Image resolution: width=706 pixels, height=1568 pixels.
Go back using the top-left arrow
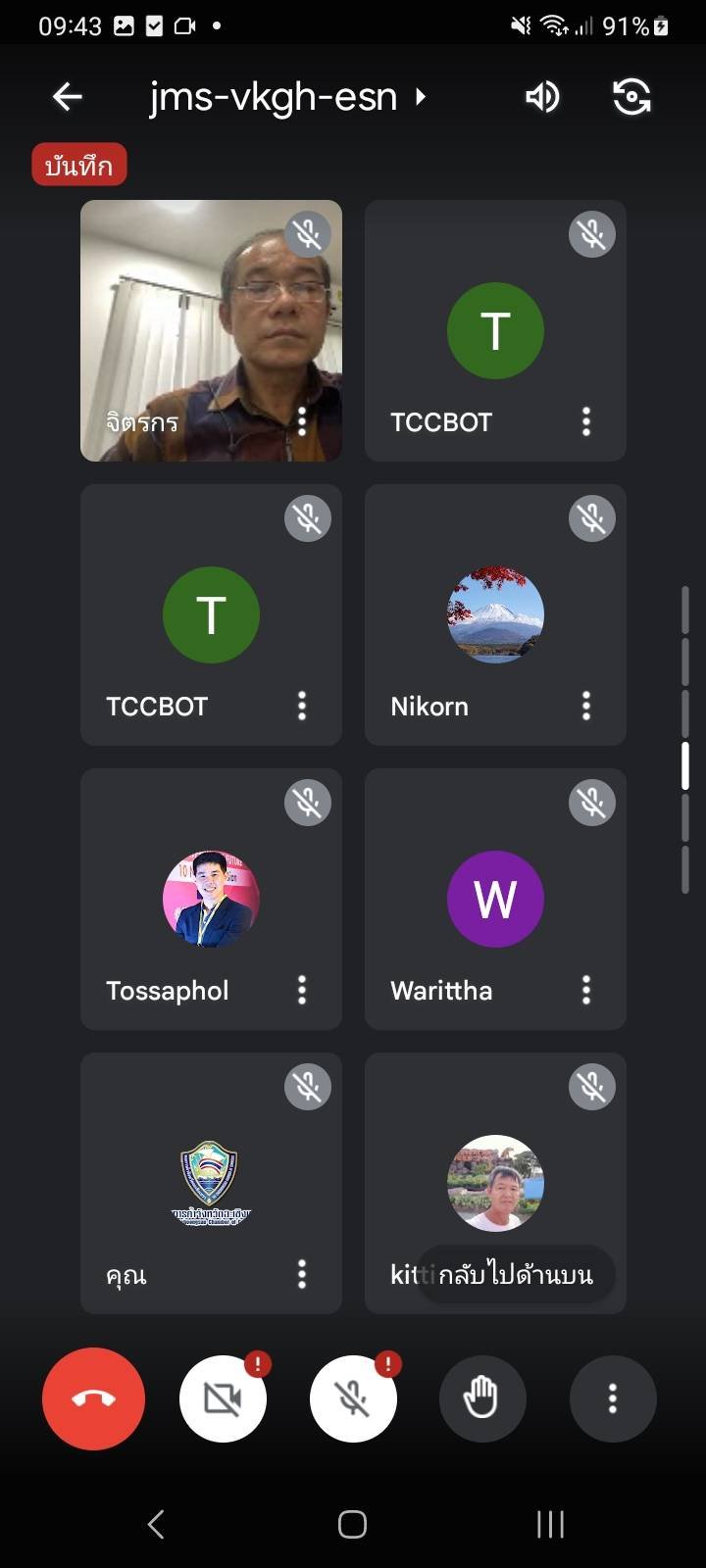(x=67, y=96)
